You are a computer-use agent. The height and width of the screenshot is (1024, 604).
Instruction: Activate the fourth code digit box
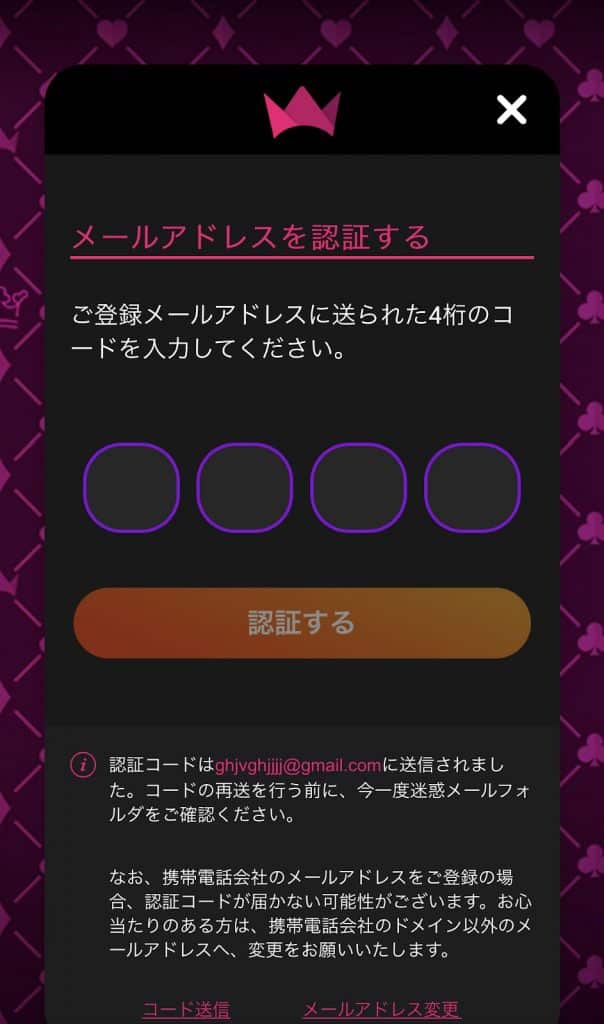(473, 488)
